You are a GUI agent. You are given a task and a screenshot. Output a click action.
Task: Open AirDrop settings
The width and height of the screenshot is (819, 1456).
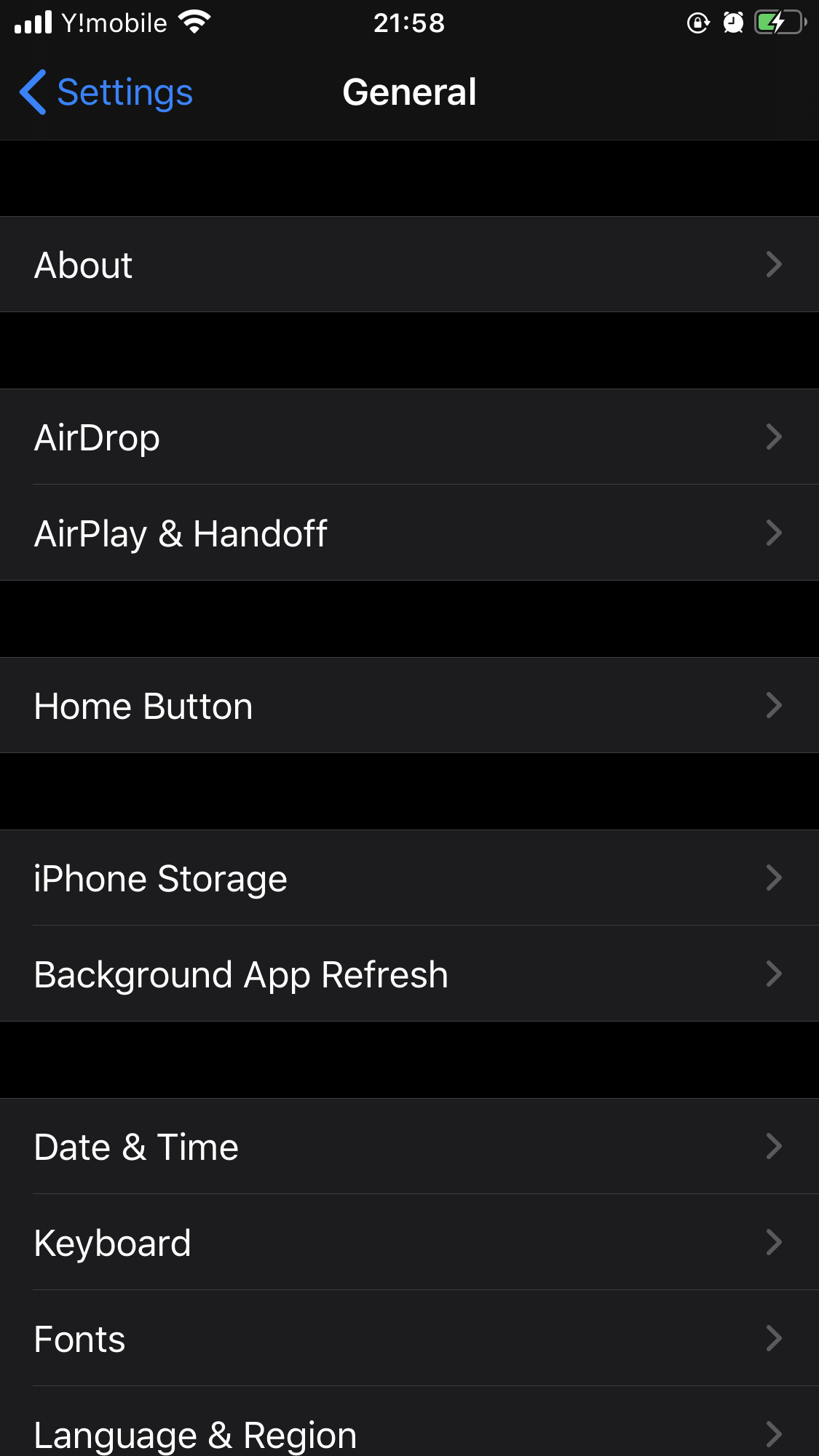click(x=409, y=437)
